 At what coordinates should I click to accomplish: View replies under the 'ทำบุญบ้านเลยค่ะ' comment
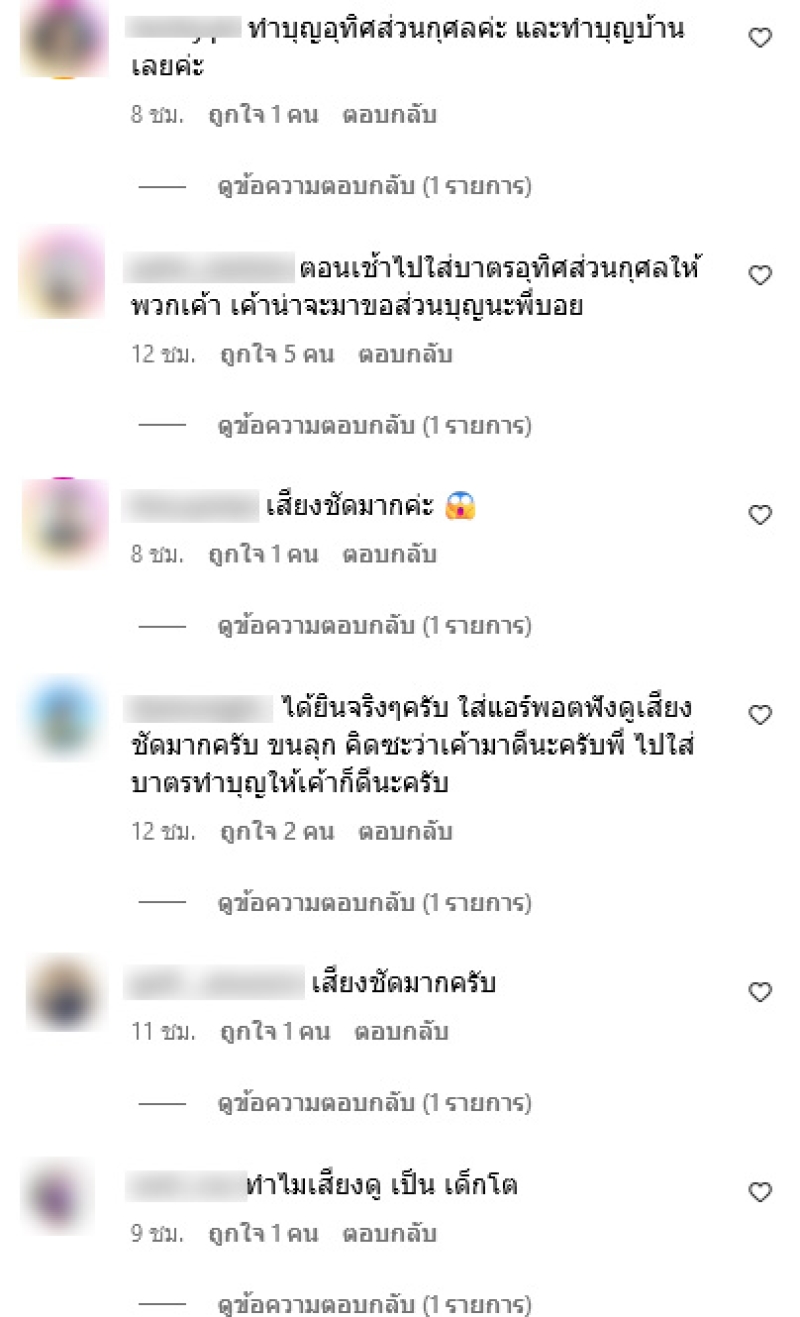coord(374,186)
